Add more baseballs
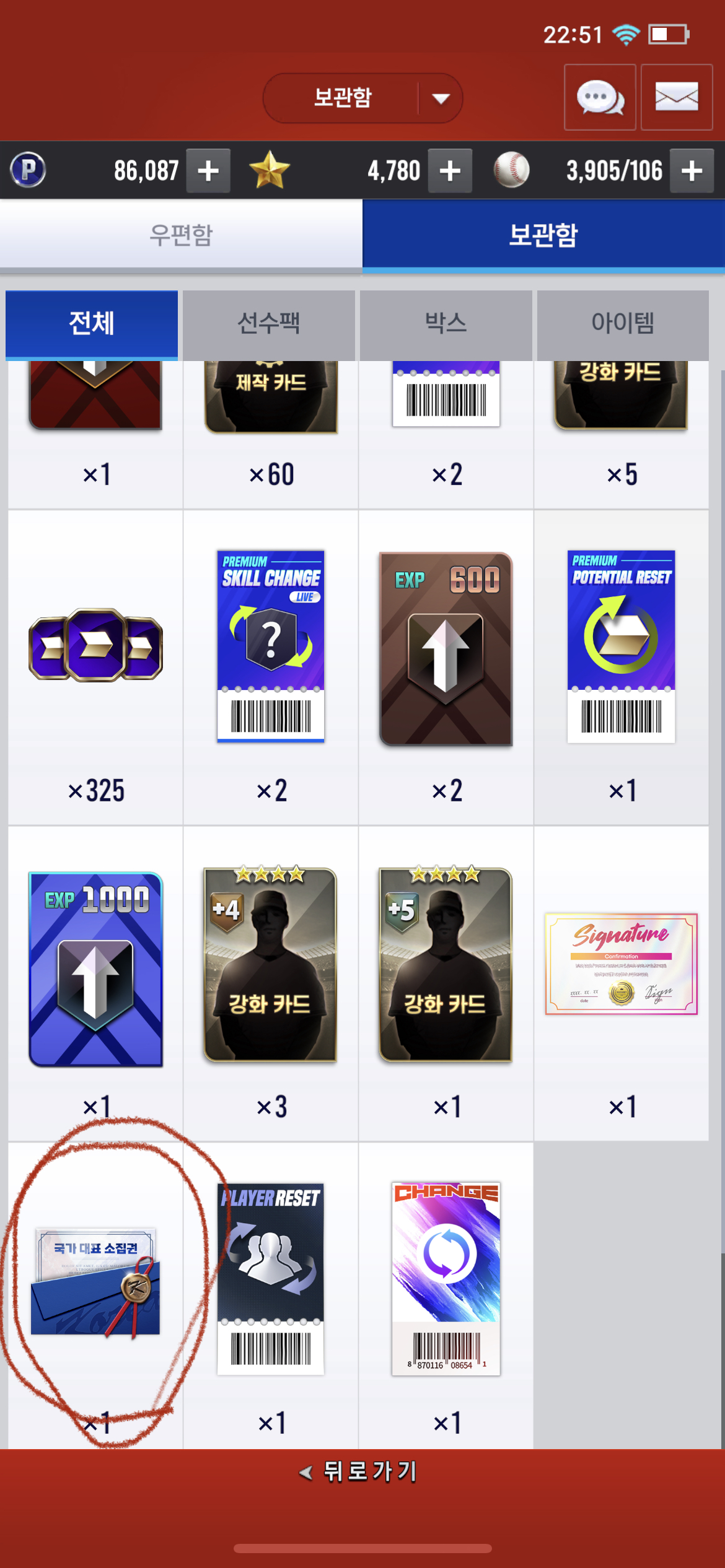The width and height of the screenshot is (725, 1568). (692, 171)
